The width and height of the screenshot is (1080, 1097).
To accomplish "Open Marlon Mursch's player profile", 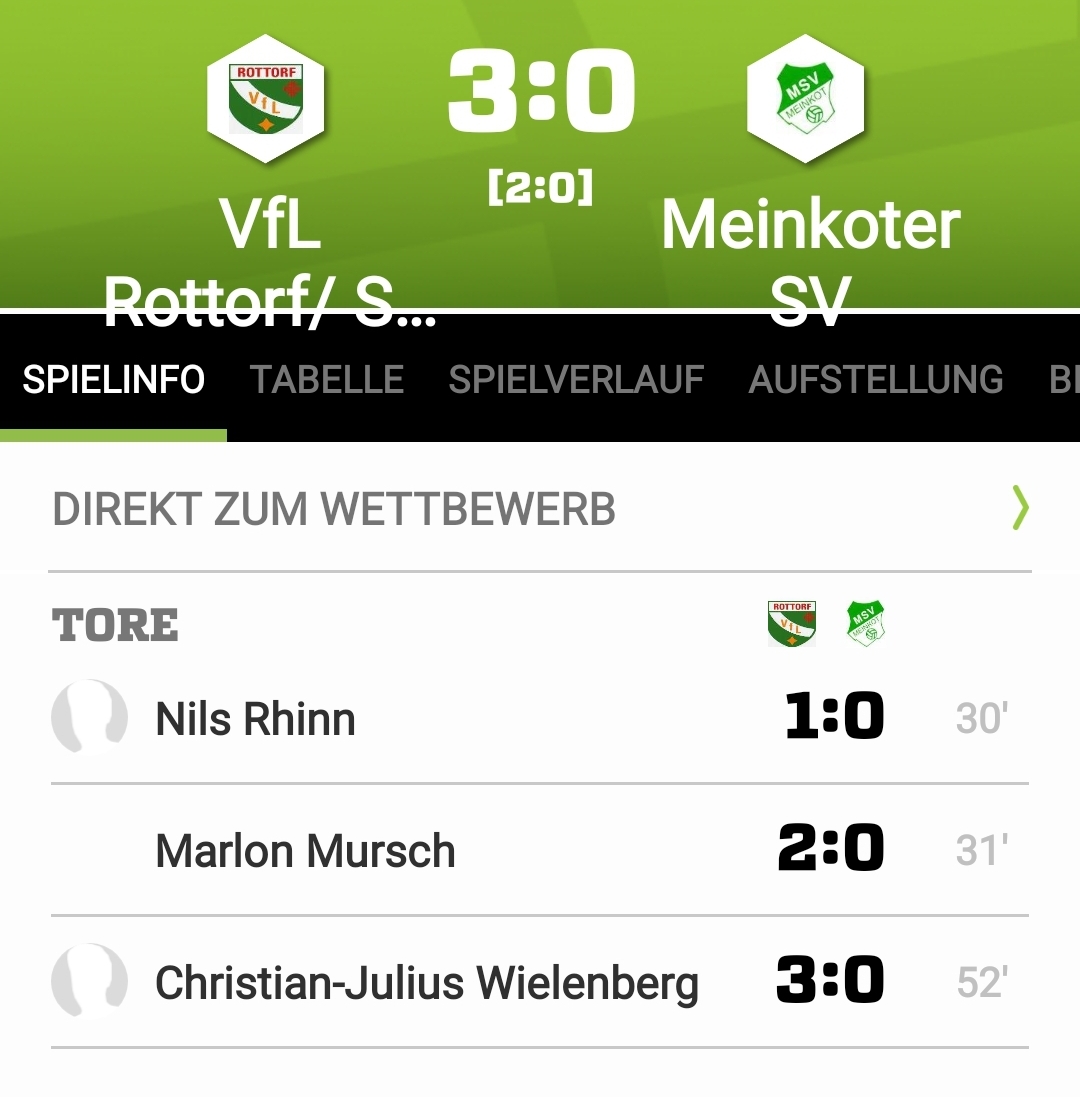I will [305, 851].
